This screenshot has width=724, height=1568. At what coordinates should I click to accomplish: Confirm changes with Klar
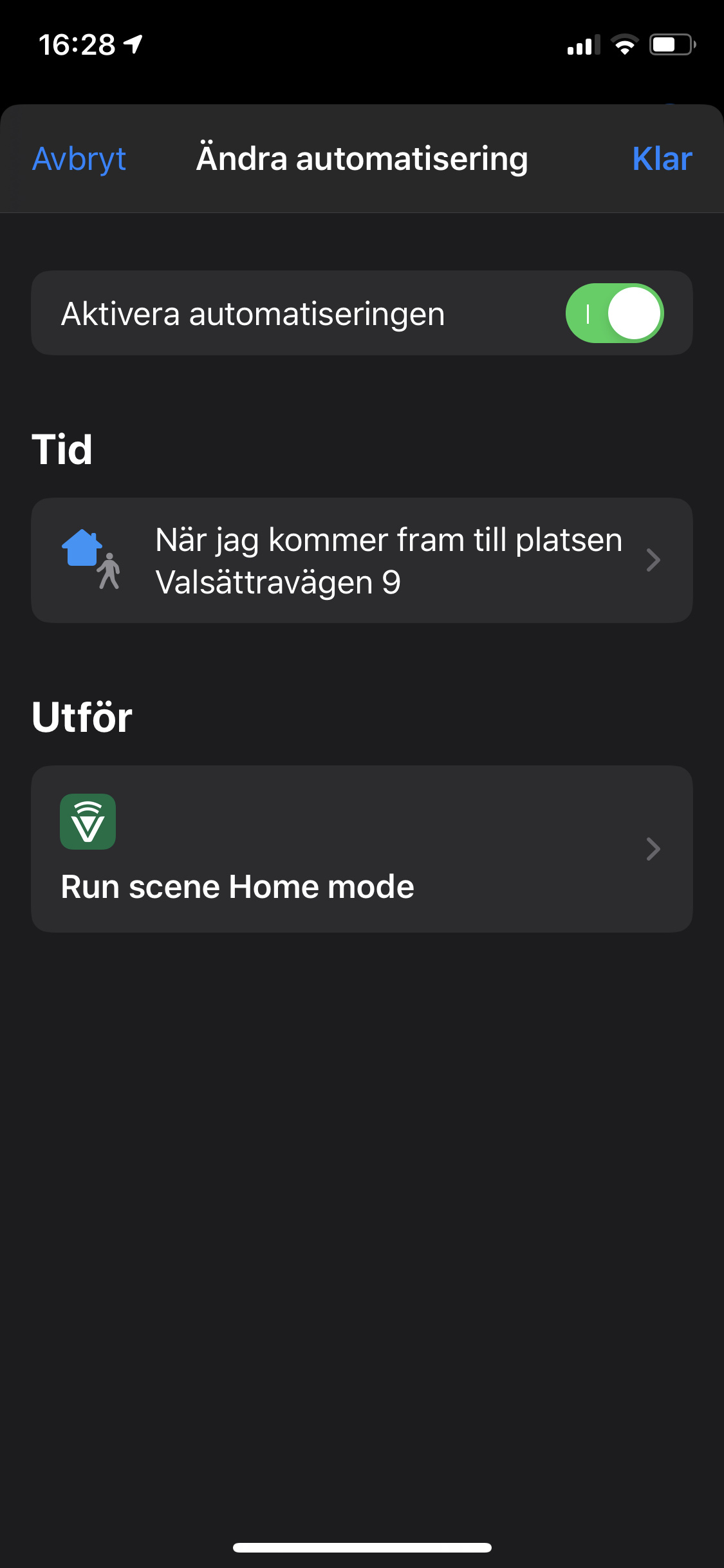(662, 159)
